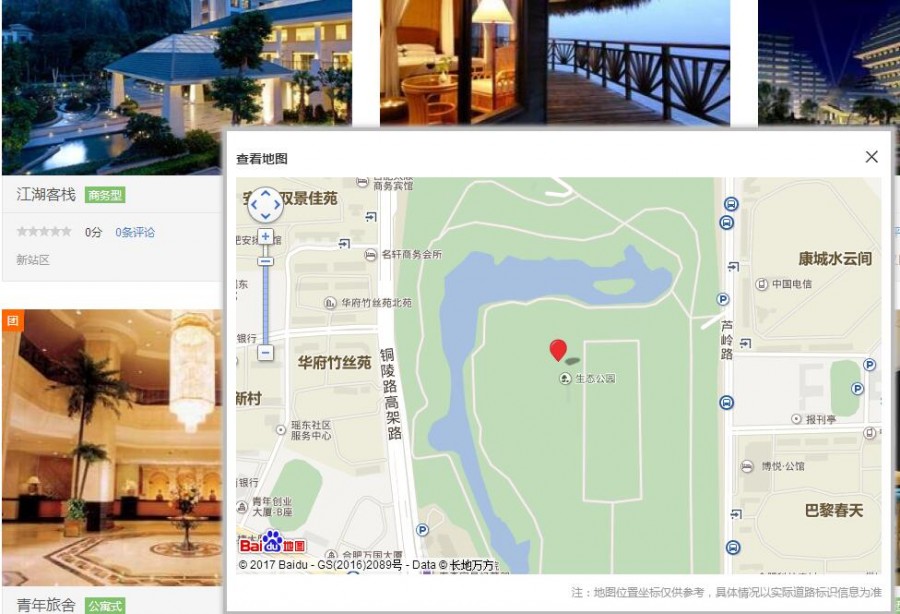The image size is (900, 614).
Task: Tap the map pan direction control
Action: pos(266,205)
